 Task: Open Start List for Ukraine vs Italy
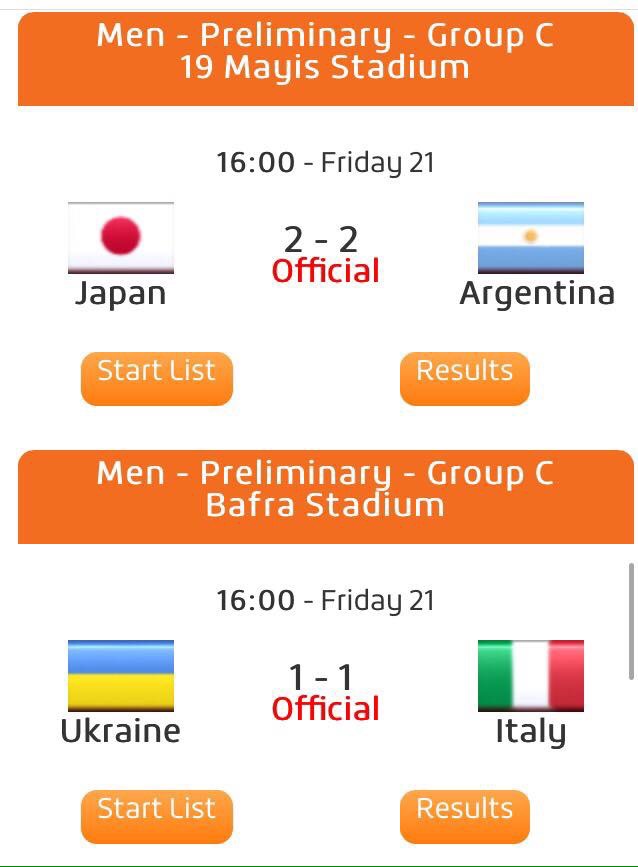coord(156,815)
